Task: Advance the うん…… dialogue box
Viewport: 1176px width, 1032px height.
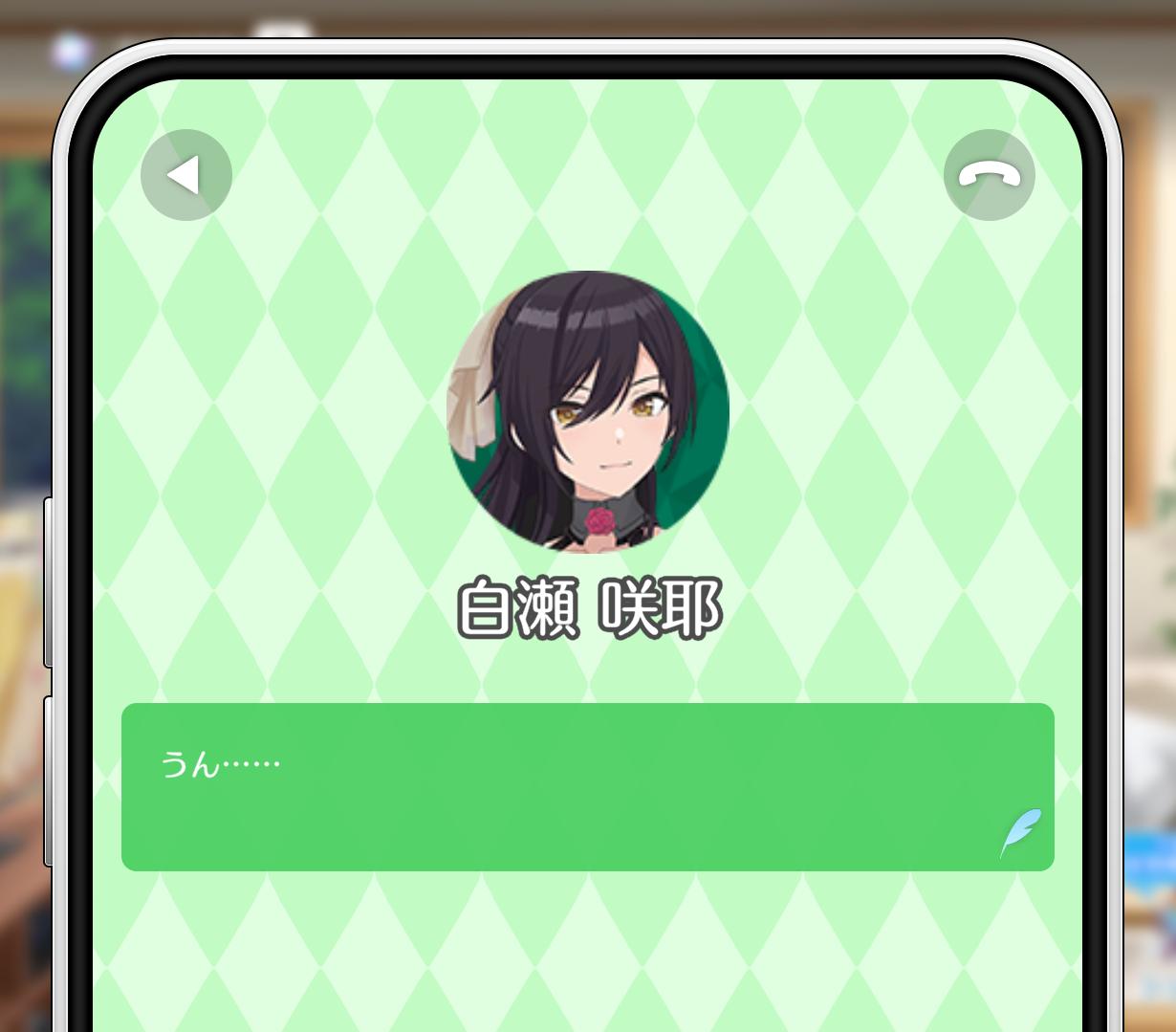Action: 587,786
